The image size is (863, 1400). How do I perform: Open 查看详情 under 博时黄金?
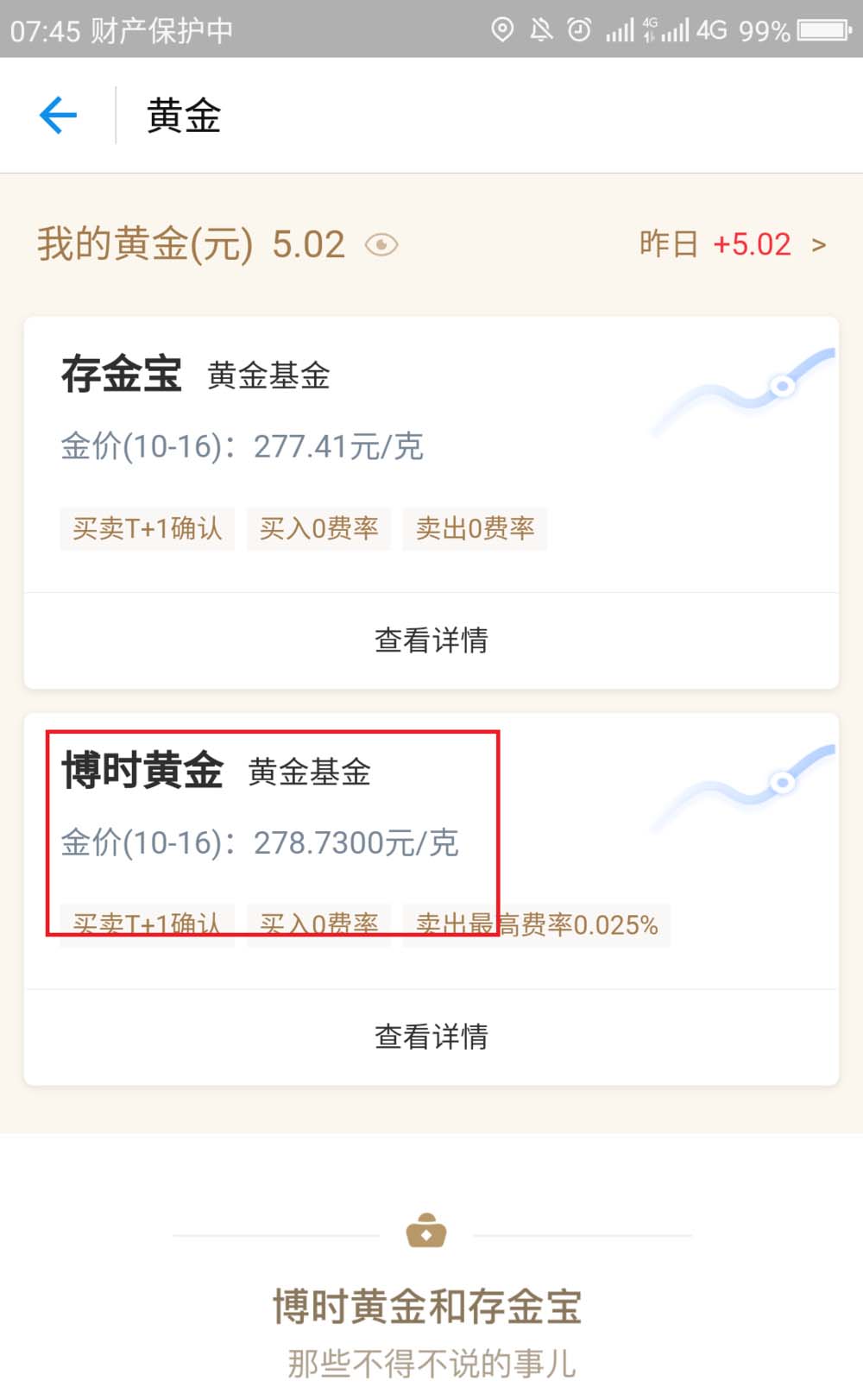coord(431,1037)
